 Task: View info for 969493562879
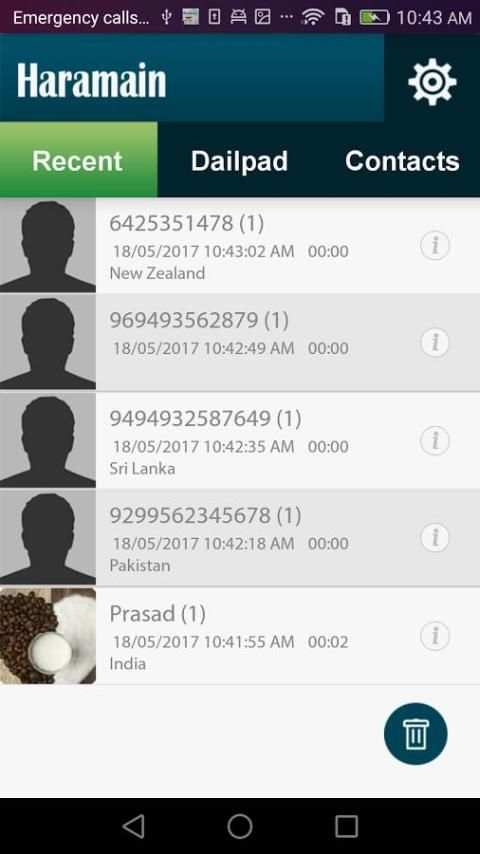pyautogui.click(x=435, y=343)
